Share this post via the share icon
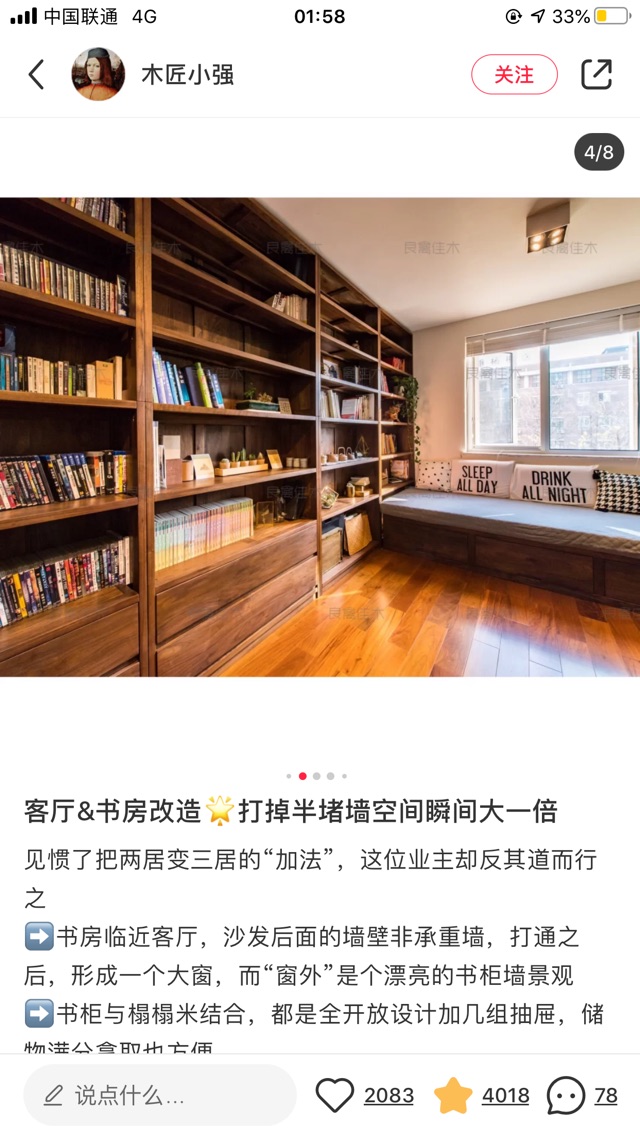 click(x=596, y=75)
